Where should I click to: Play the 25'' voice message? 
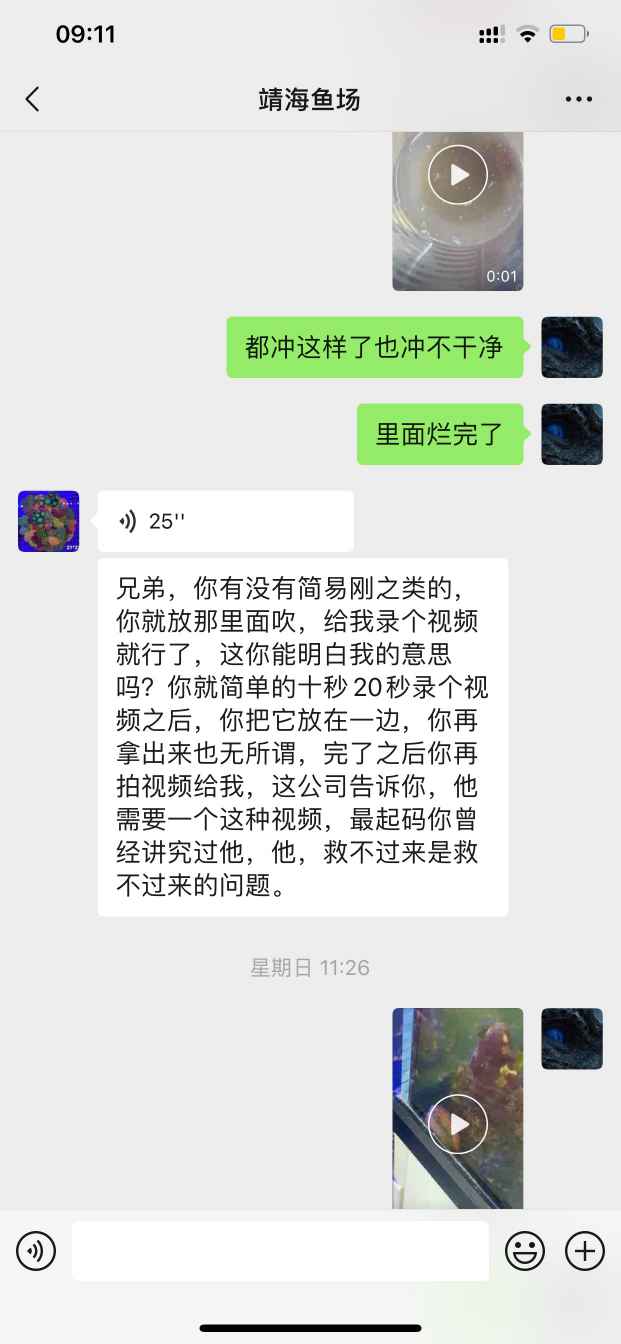225,521
